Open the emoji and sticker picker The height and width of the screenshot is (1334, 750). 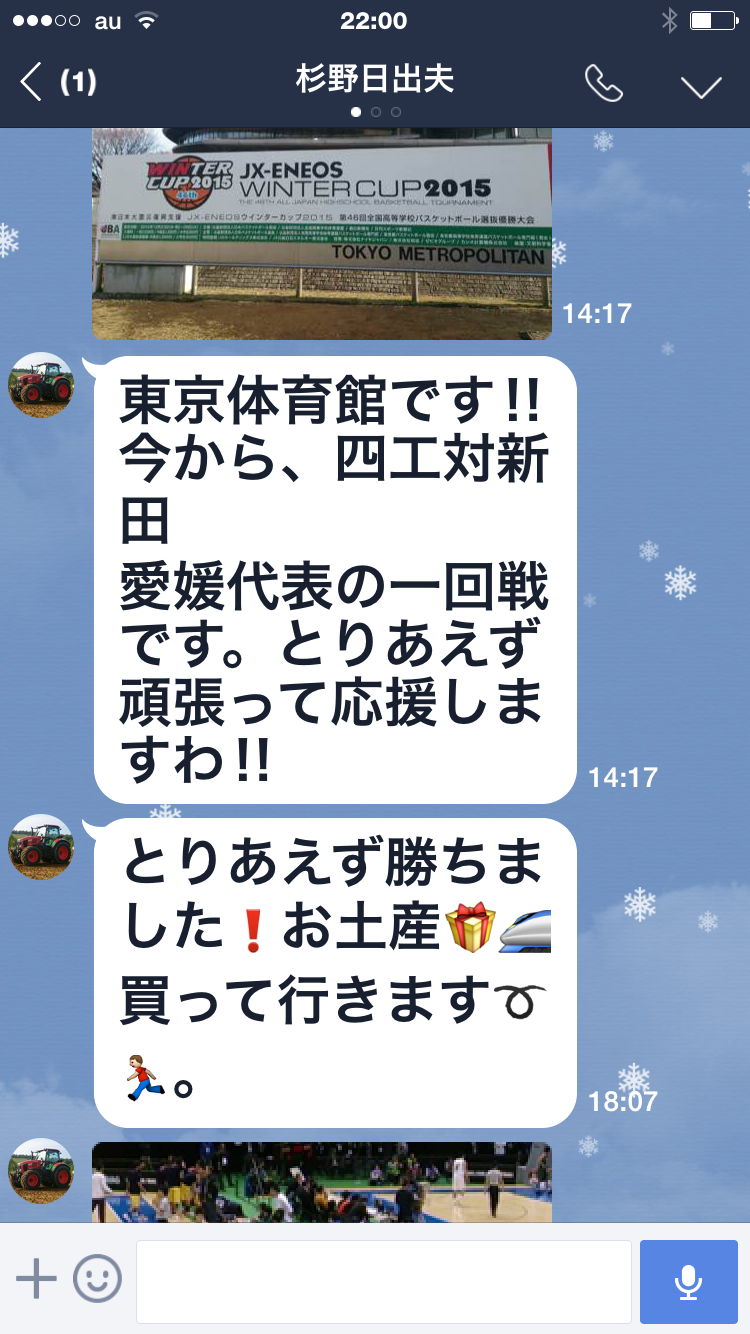[98, 1279]
